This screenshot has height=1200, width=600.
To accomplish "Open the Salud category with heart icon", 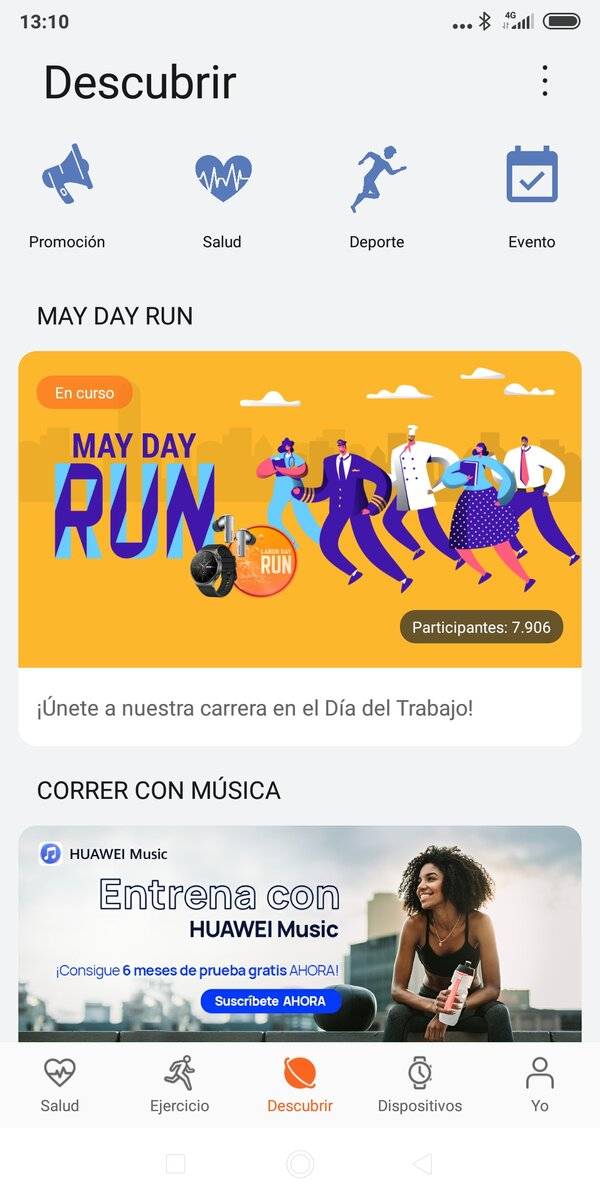I will coord(222,196).
